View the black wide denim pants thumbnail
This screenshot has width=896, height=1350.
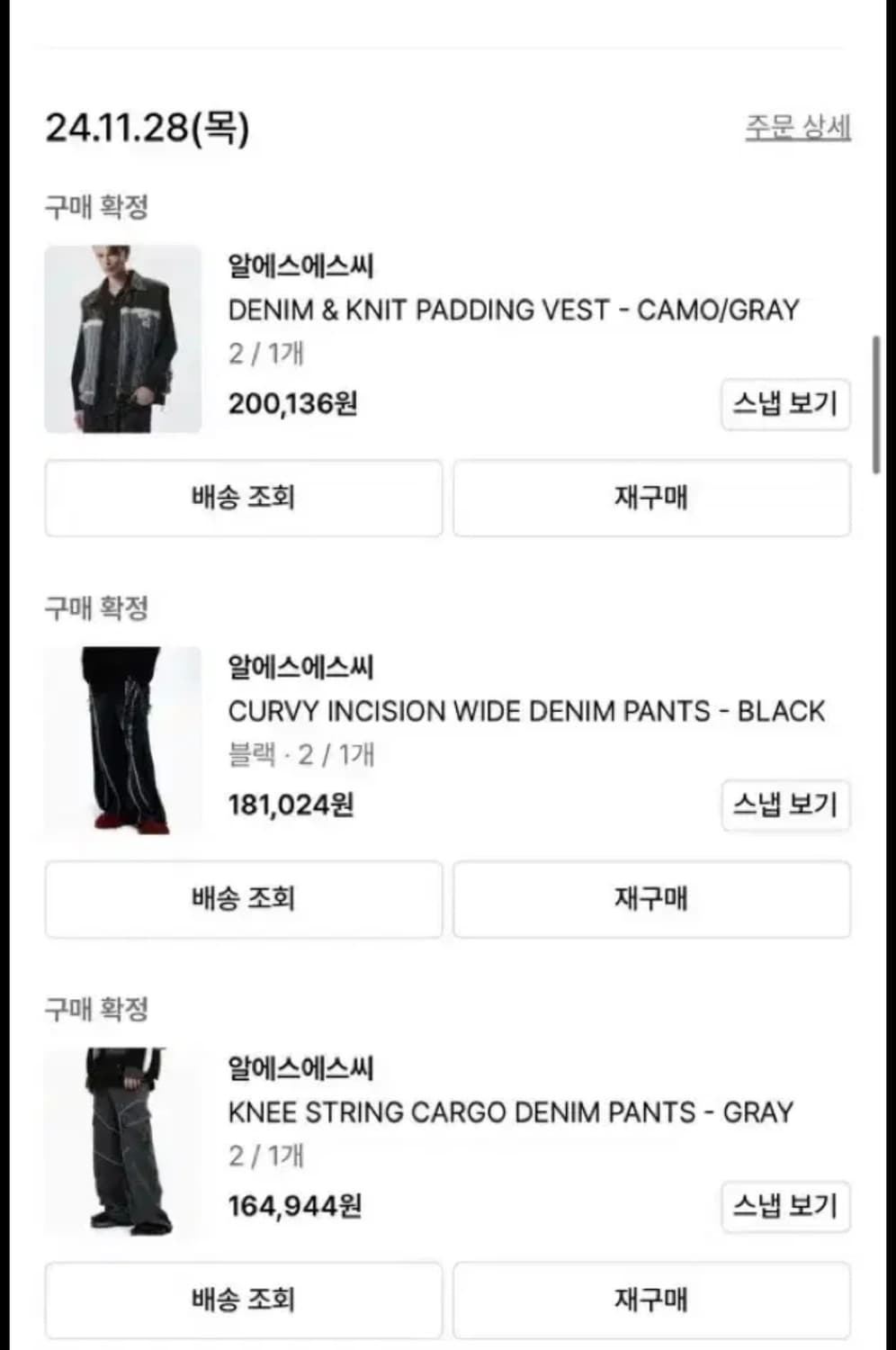122,741
